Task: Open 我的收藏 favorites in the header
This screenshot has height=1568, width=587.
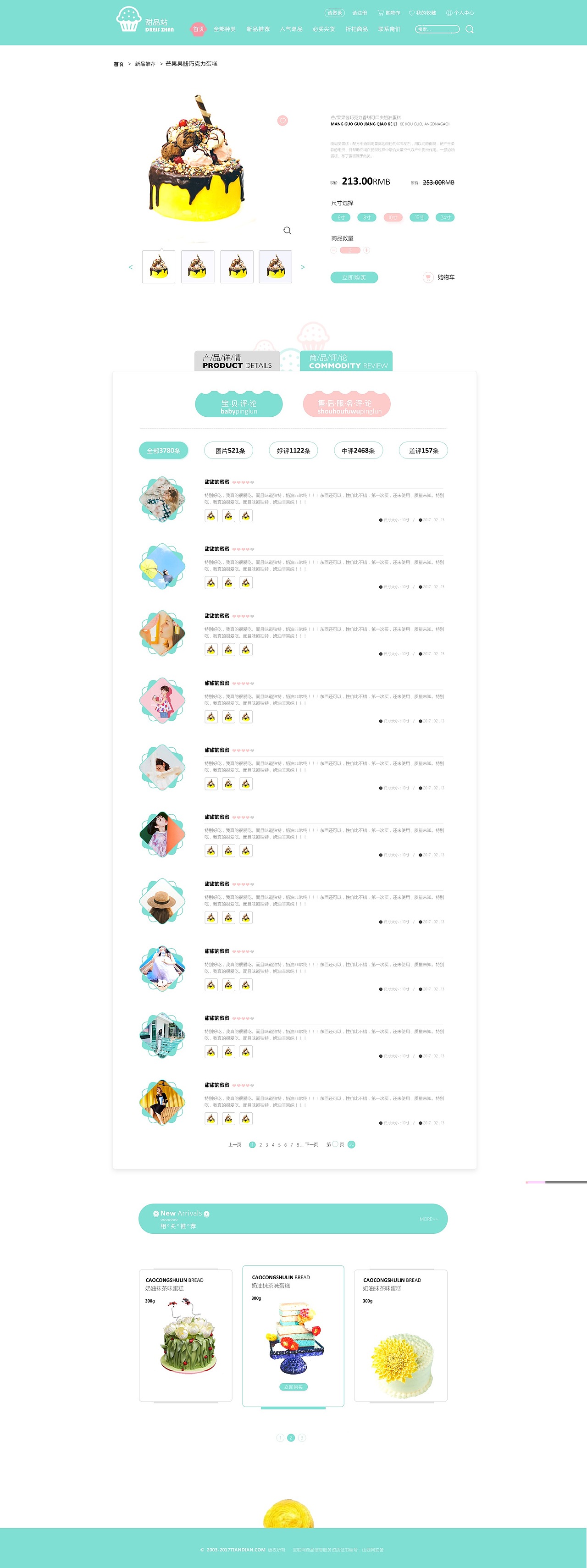Action: coord(422,13)
